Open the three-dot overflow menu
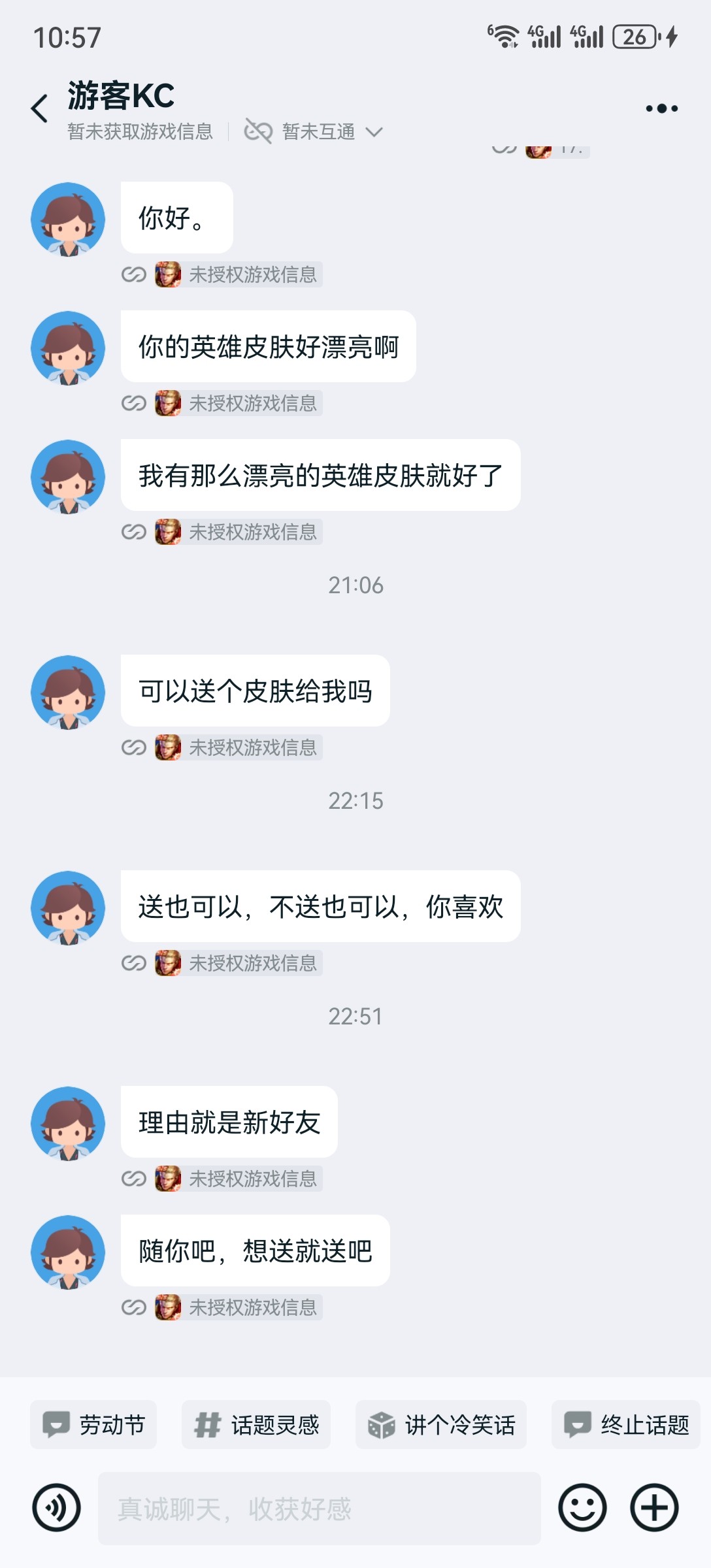This screenshot has width=711, height=1568. click(661, 108)
